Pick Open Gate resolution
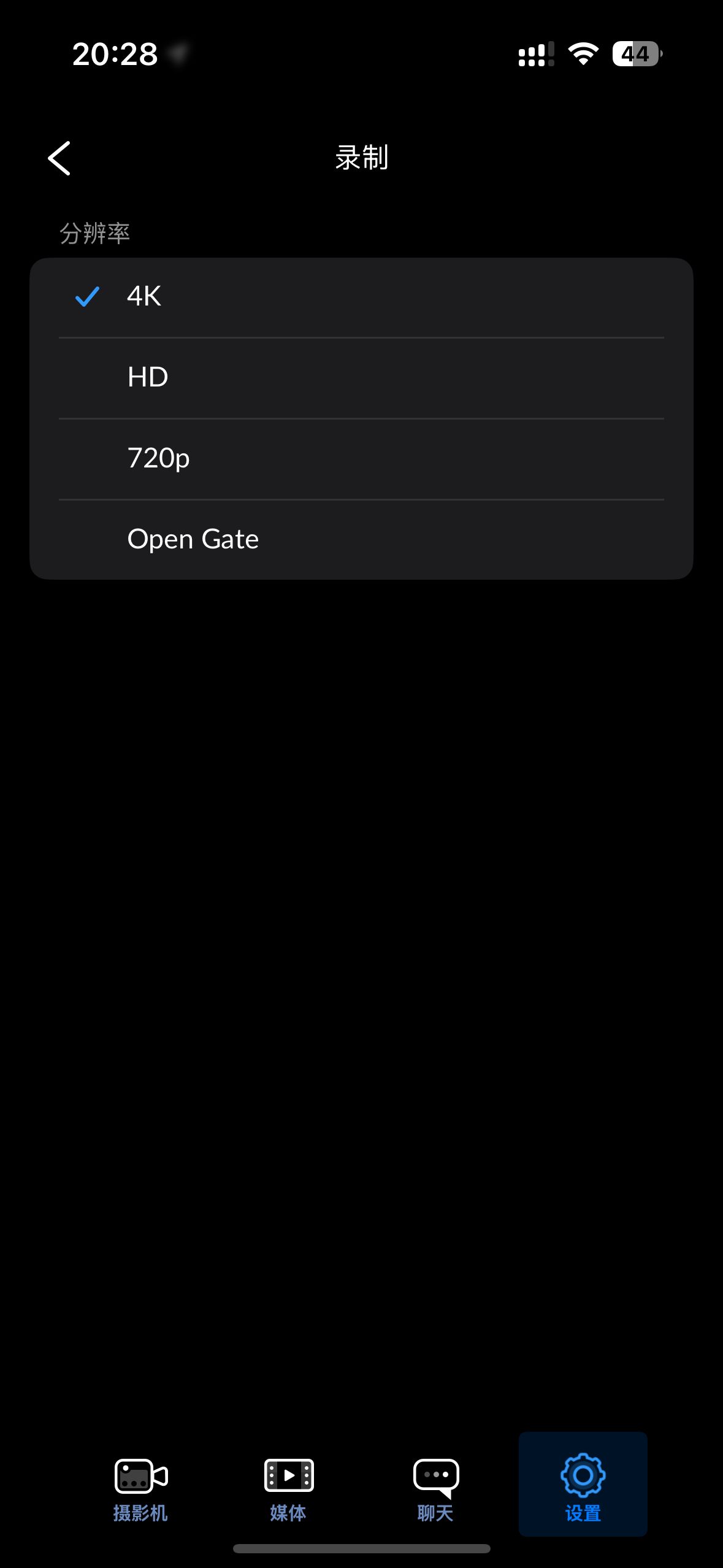 point(361,539)
